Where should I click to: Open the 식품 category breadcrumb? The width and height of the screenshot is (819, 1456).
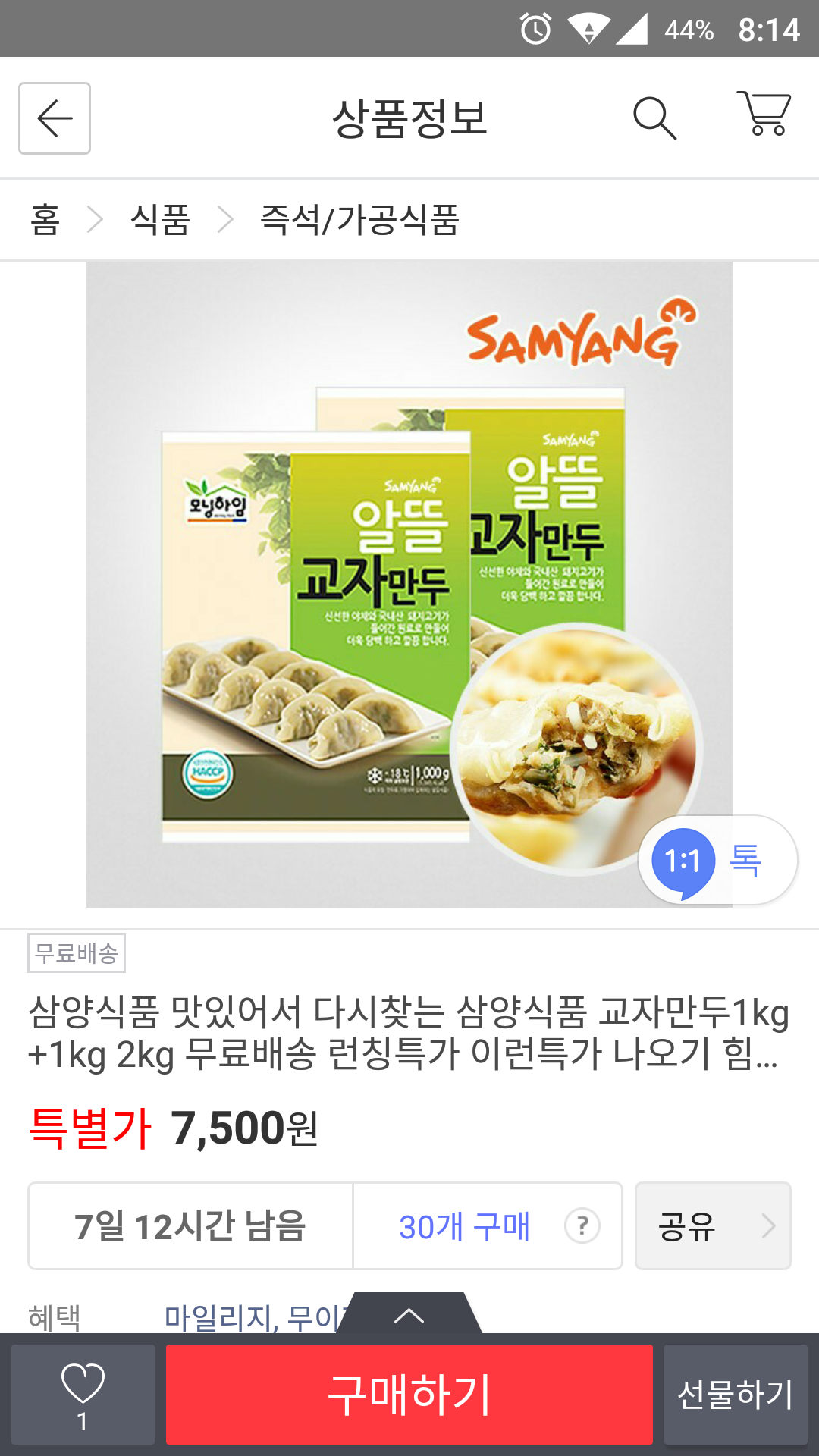pyautogui.click(x=159, y=220)
